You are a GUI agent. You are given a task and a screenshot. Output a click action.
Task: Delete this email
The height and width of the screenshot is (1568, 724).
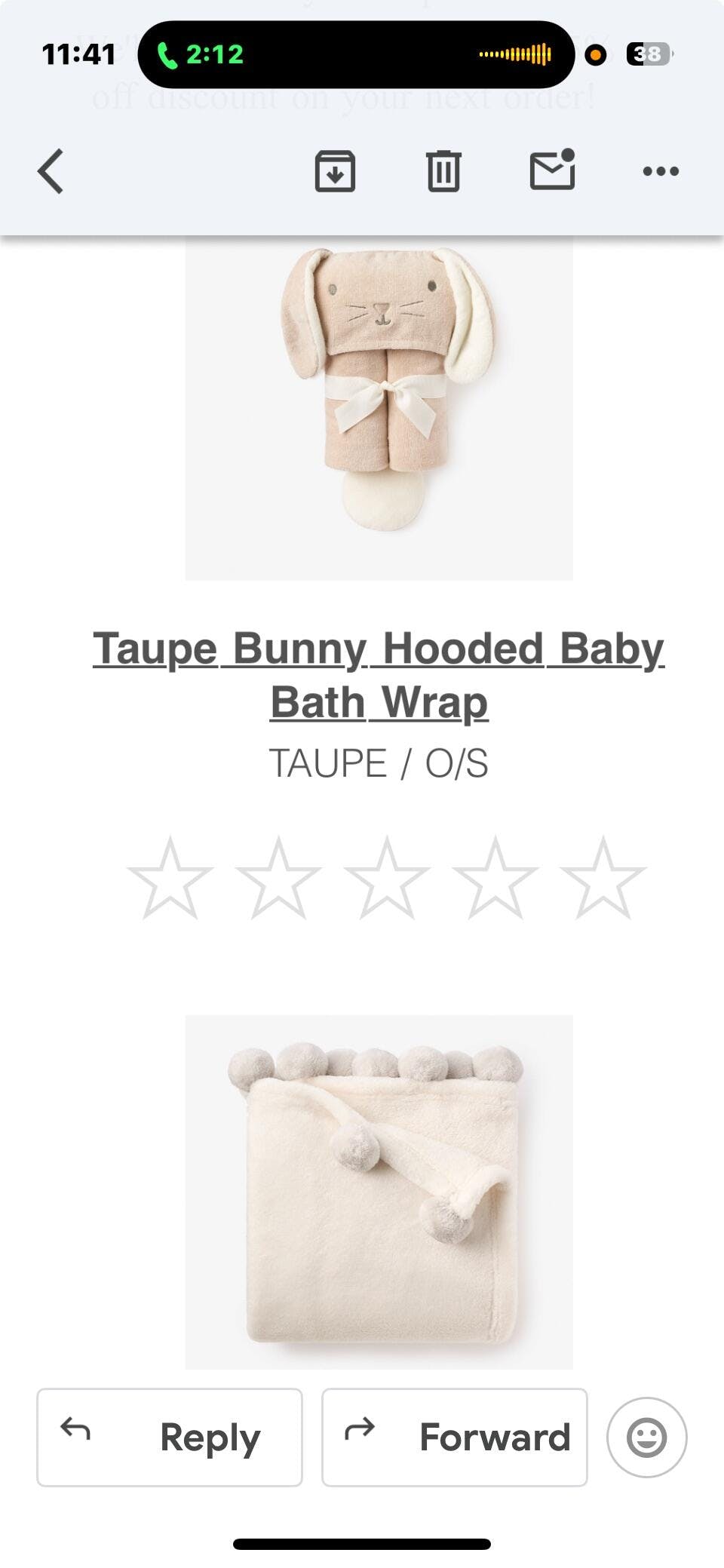click(443, 171)
